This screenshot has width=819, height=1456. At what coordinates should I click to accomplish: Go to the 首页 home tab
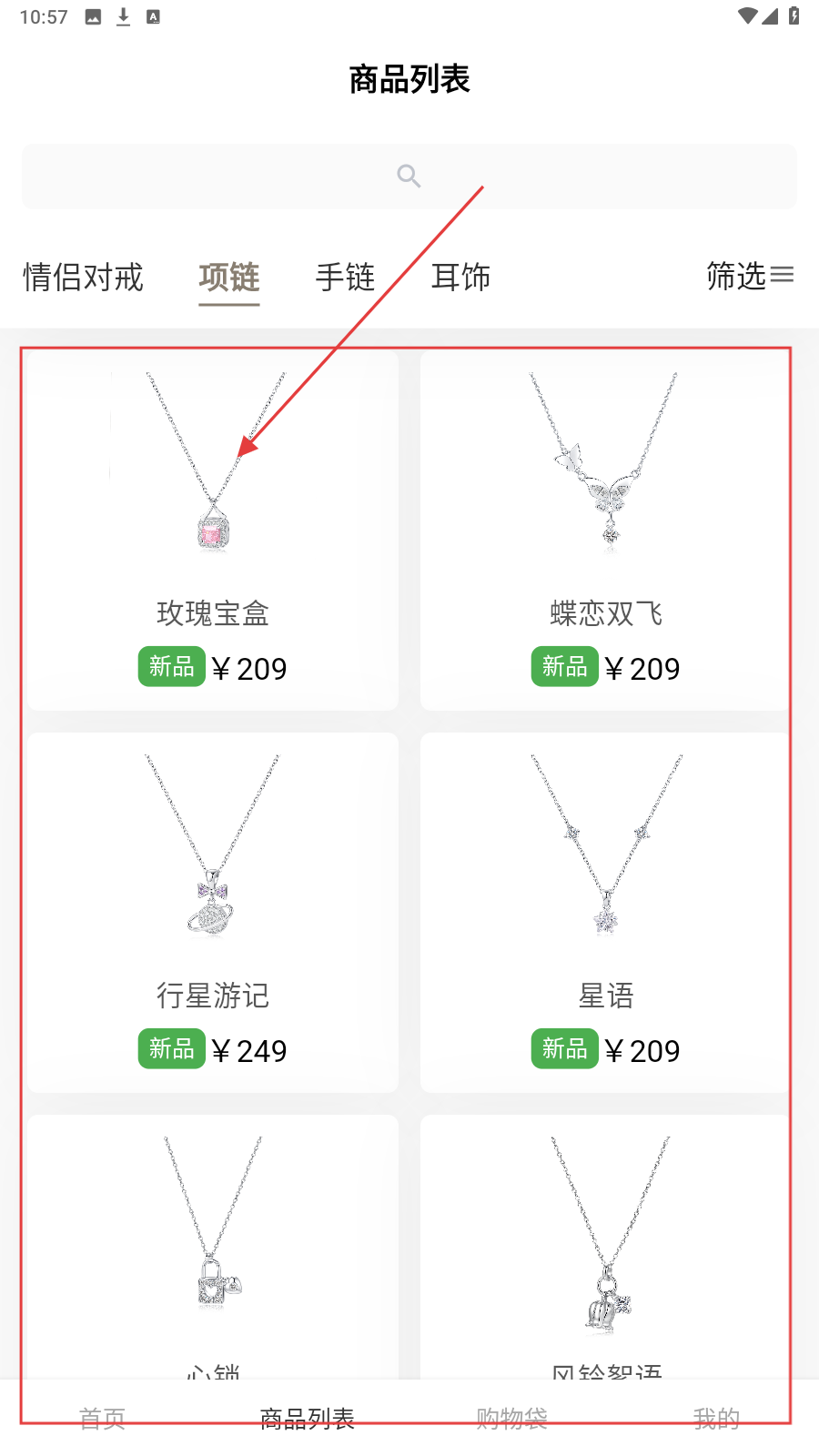[x=102, y=1418]
